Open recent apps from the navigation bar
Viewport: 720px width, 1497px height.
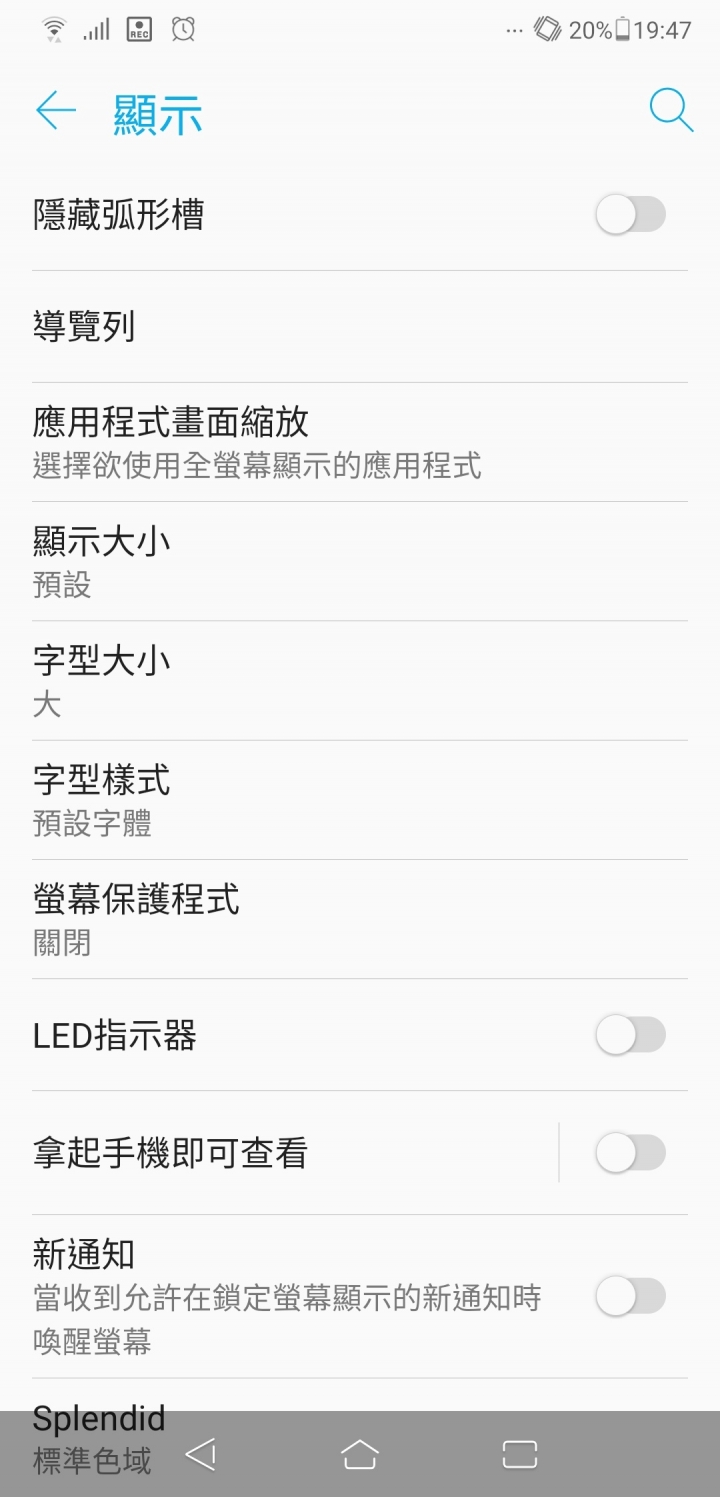pyautogui.click(x=520, y=1454)
